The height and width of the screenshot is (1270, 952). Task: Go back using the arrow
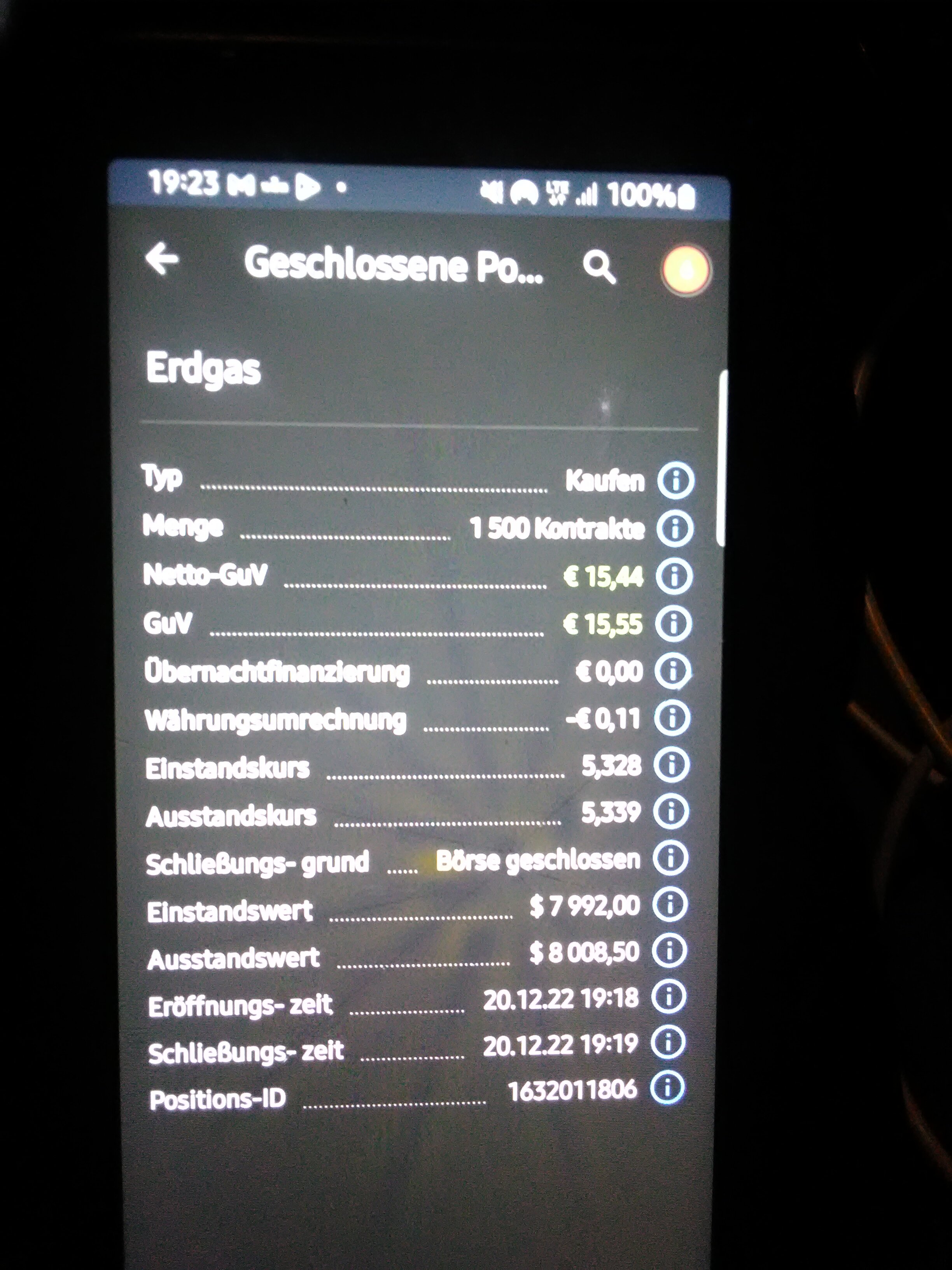pyautogui.click(x=163, y=259)
